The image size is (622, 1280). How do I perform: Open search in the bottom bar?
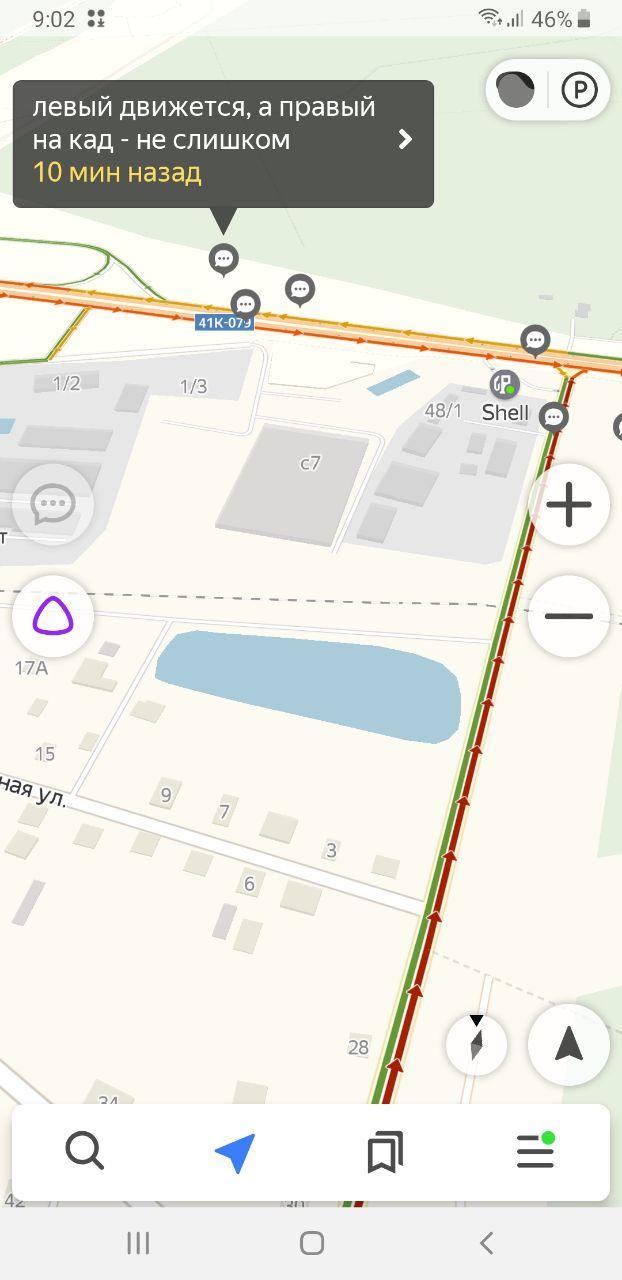85,1152
